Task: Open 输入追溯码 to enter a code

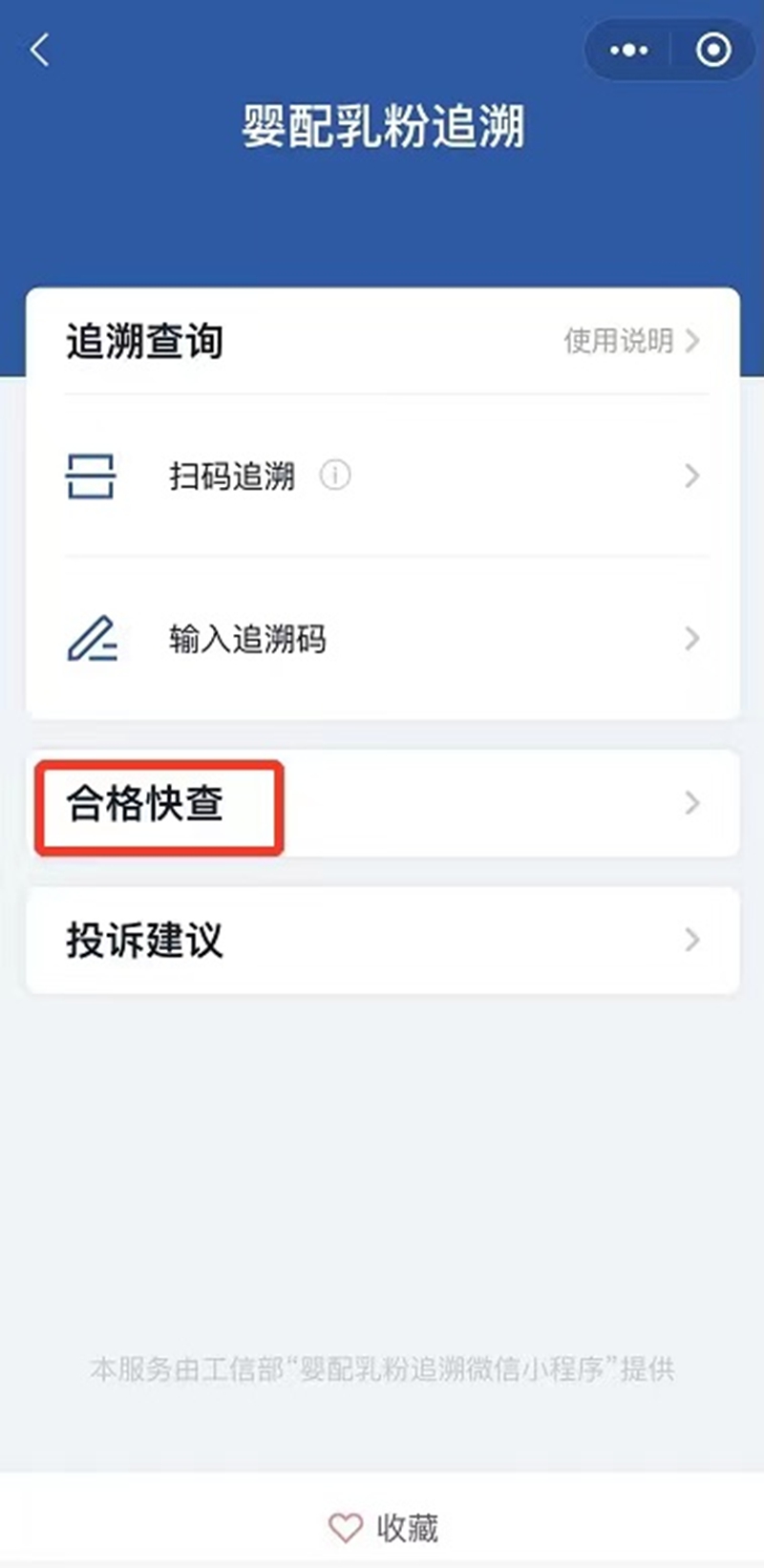Action: (x=382, y=638)
